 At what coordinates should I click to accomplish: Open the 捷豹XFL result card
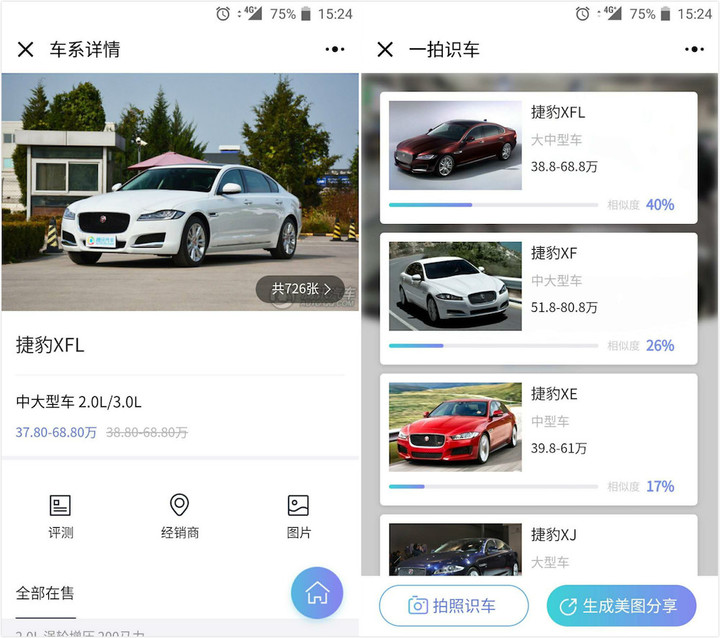click(538, 156)
